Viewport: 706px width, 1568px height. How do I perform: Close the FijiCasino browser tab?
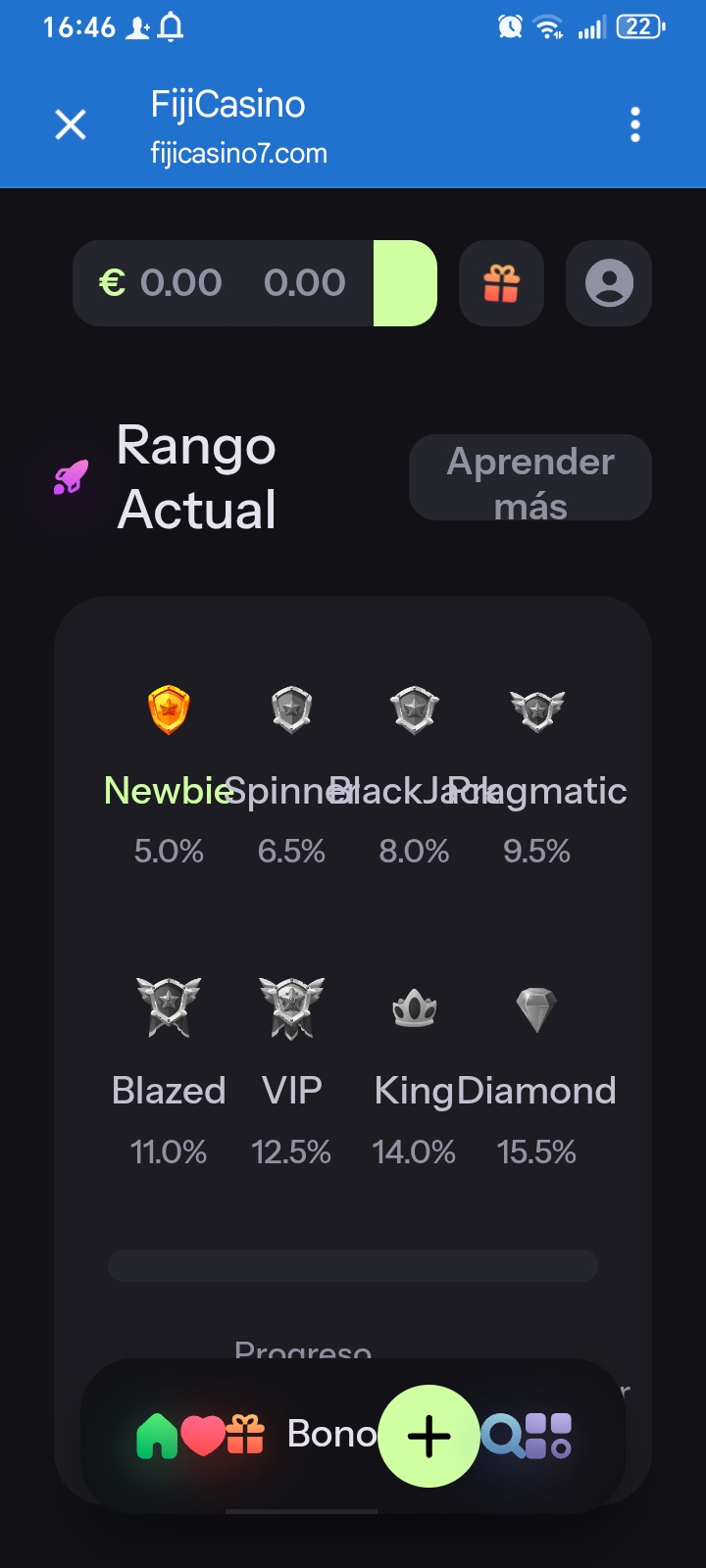pos(71,125)
